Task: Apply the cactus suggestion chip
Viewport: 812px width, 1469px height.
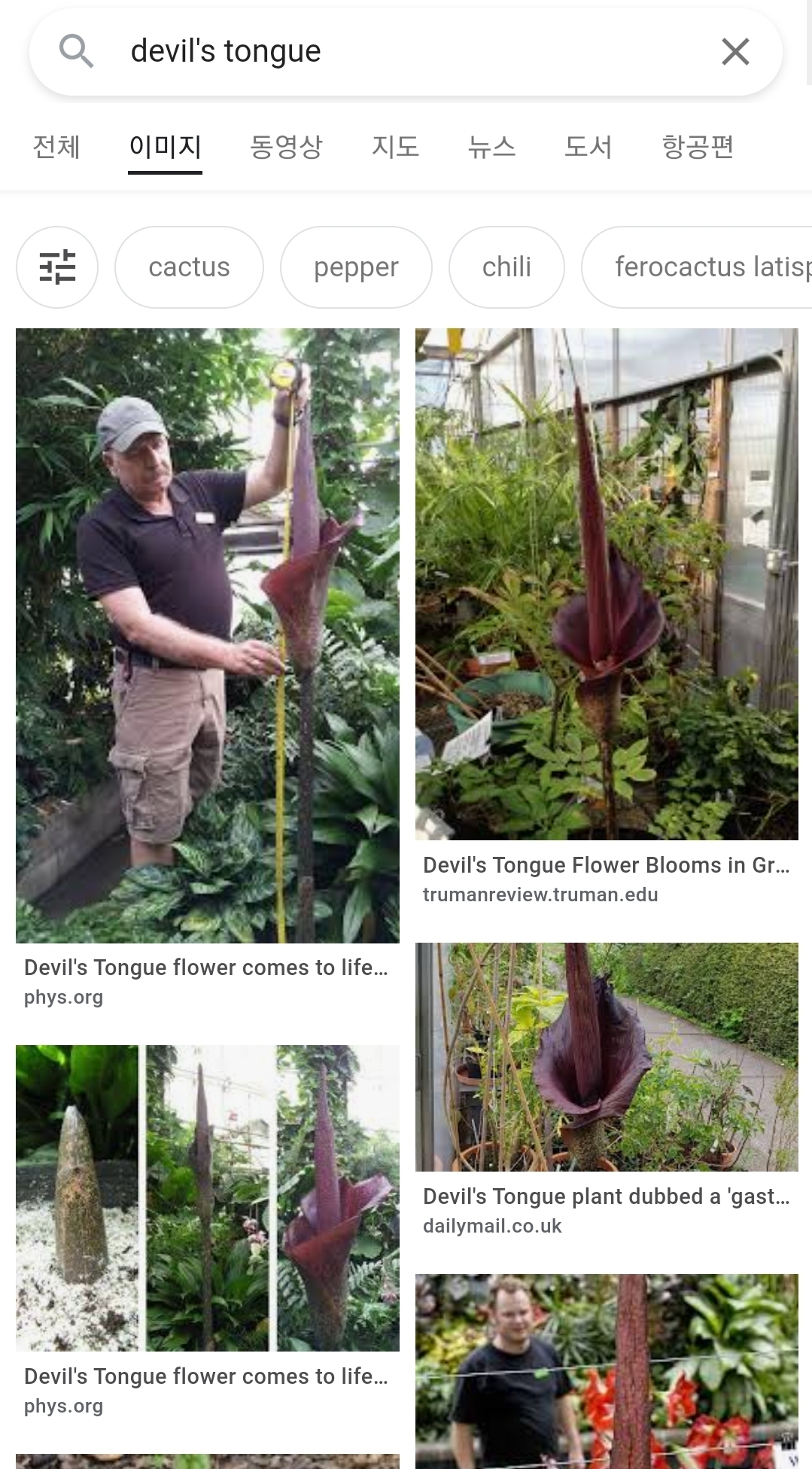Action: point(189,267)
